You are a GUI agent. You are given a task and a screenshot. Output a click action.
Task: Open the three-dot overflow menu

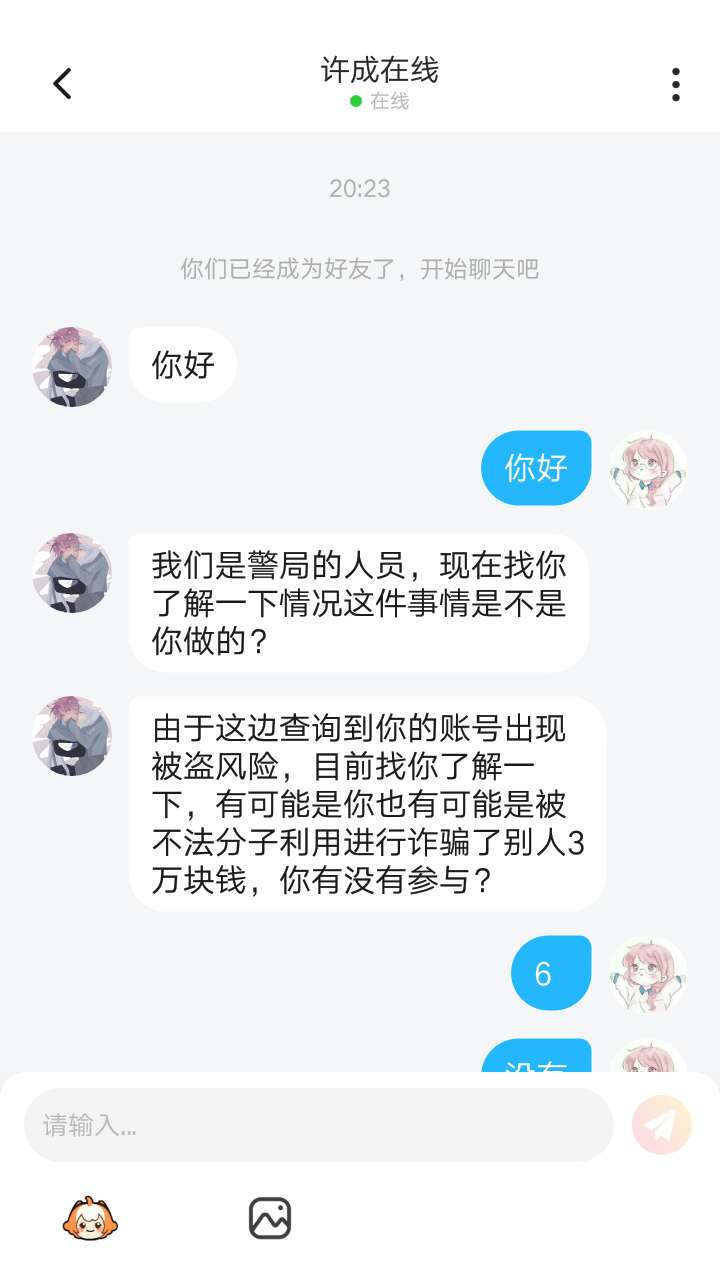pos(676,84)
